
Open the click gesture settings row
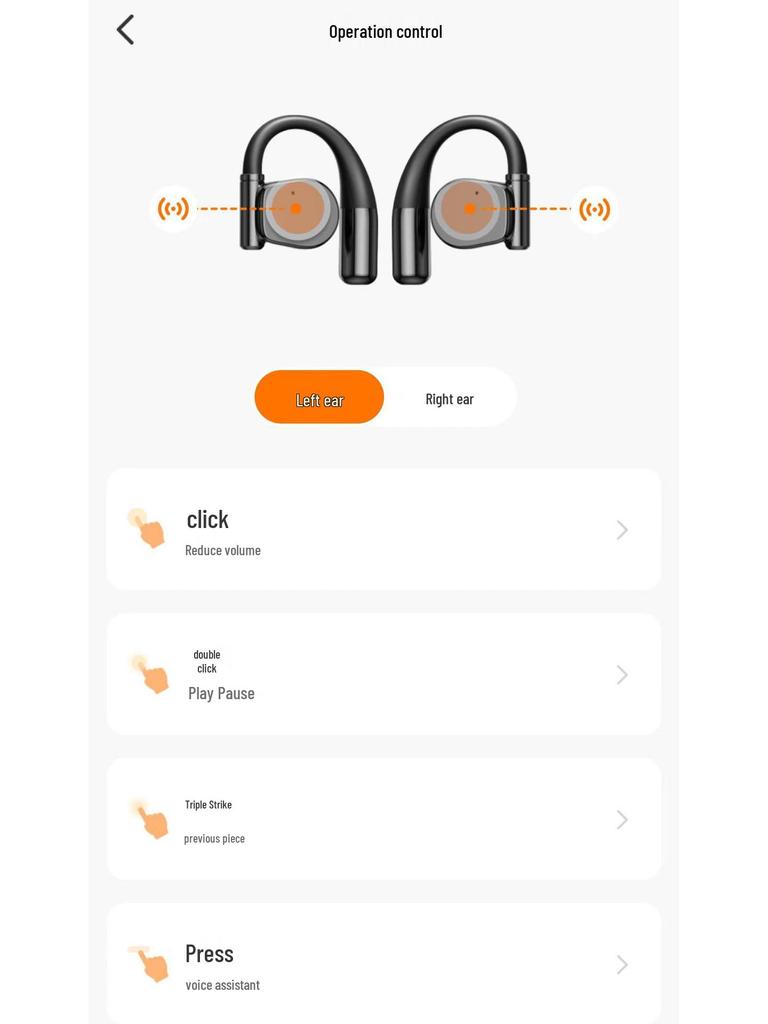click(384, 529)
